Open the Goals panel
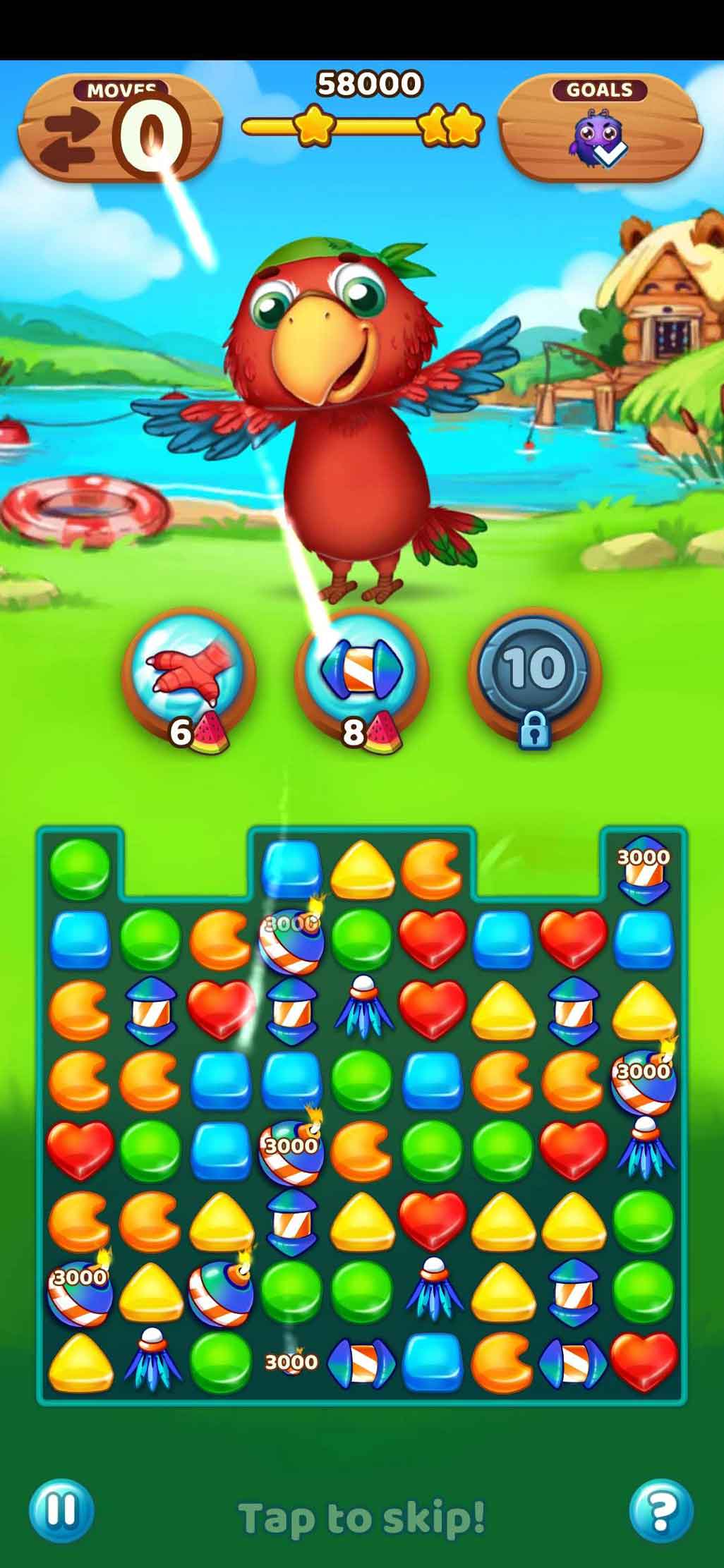The image size is (724, 1568). [x=599, y=128]
